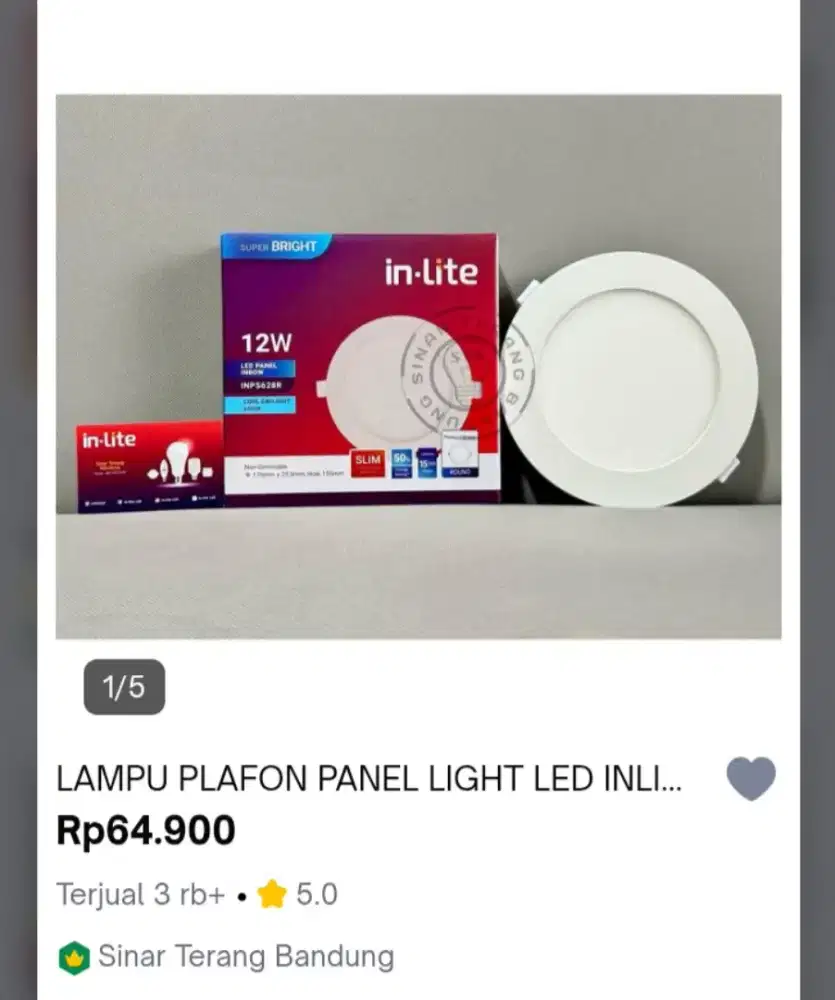Screen dimensions: 835x1000
Task: Select the Terjual 3 rb+ sales label
Action: (140, 894)
